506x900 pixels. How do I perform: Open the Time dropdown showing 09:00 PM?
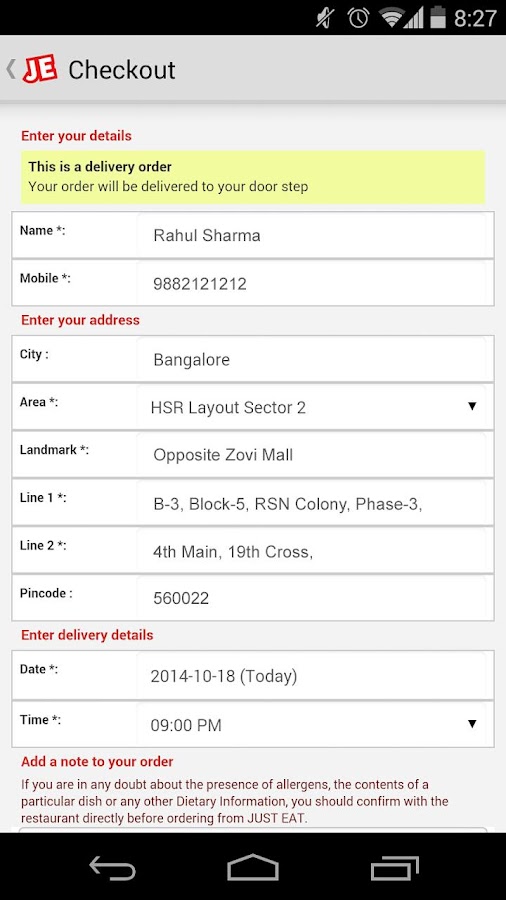coord(315,725)
